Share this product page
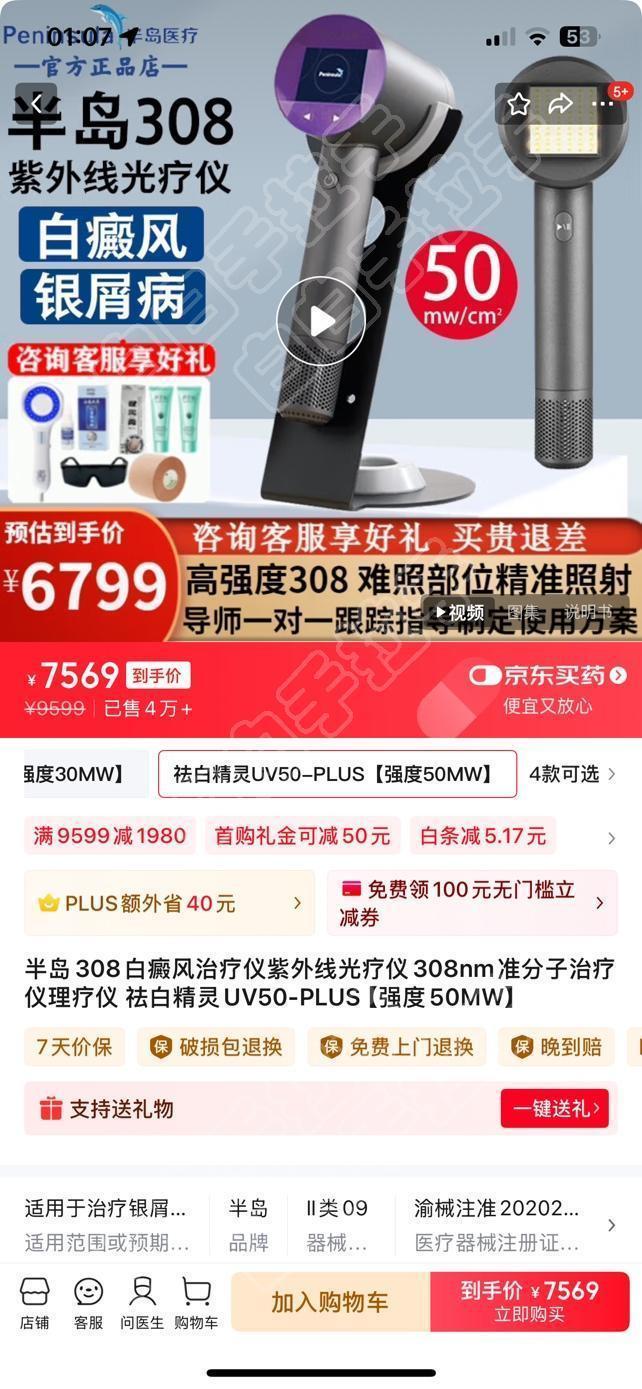Screen dimensions: 642x1389 pyautogui.click(x=561, y=104)
